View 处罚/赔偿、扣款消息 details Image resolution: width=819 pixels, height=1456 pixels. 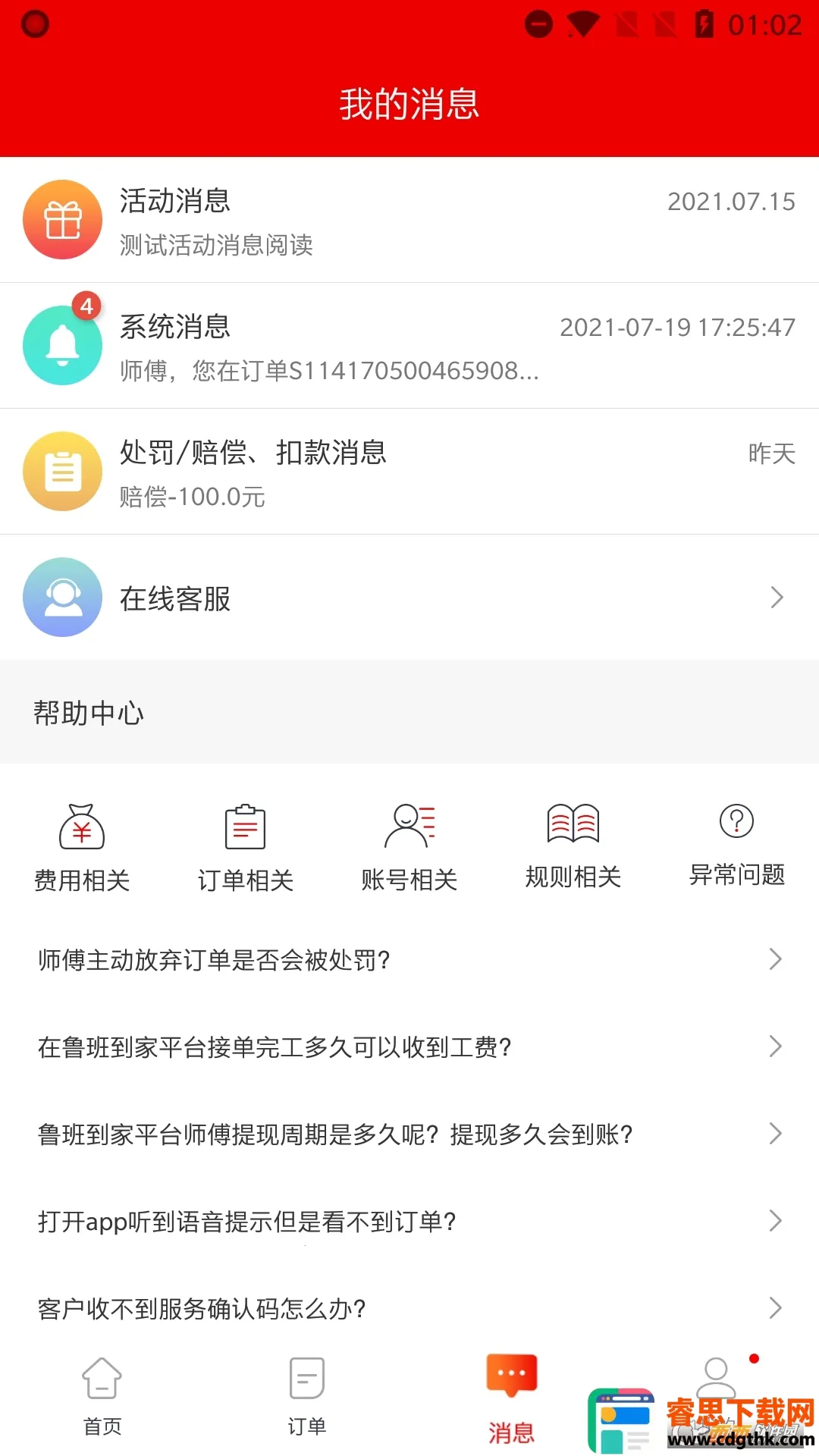tap(409, 472)
